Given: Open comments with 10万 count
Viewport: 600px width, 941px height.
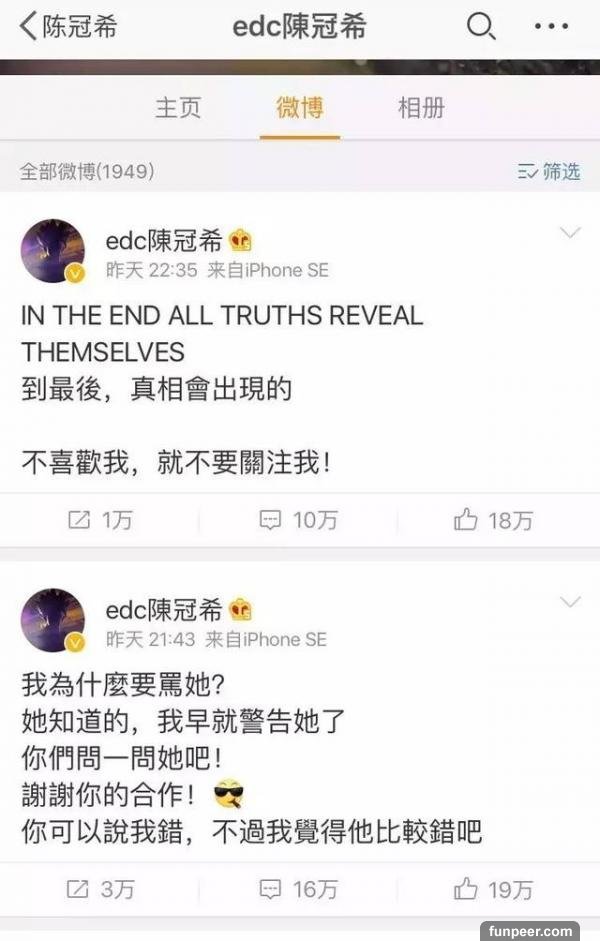Looking at the screenshot, I should tap(299, 520).
